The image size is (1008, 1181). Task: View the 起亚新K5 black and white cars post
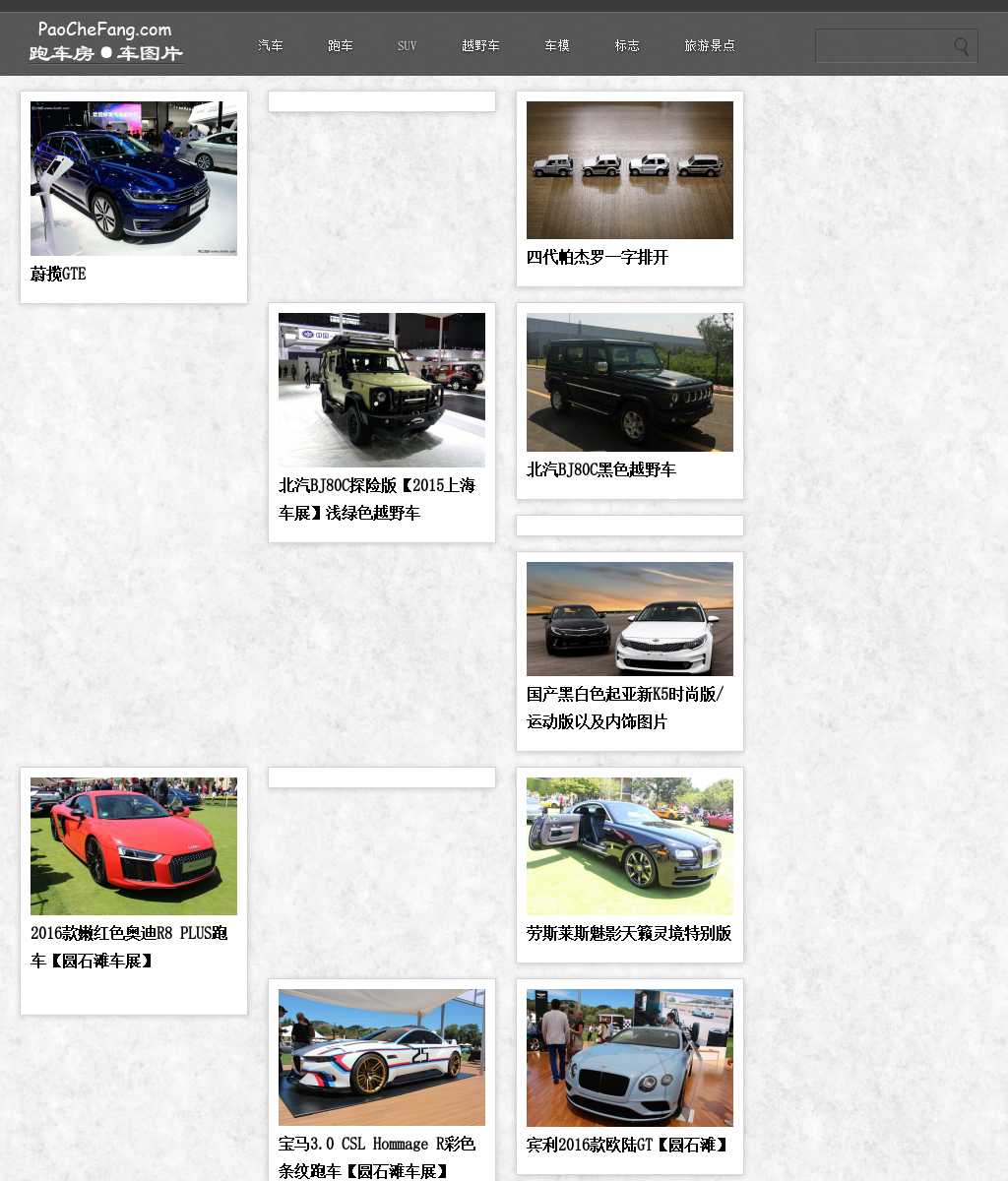click(x=630, y=620)
